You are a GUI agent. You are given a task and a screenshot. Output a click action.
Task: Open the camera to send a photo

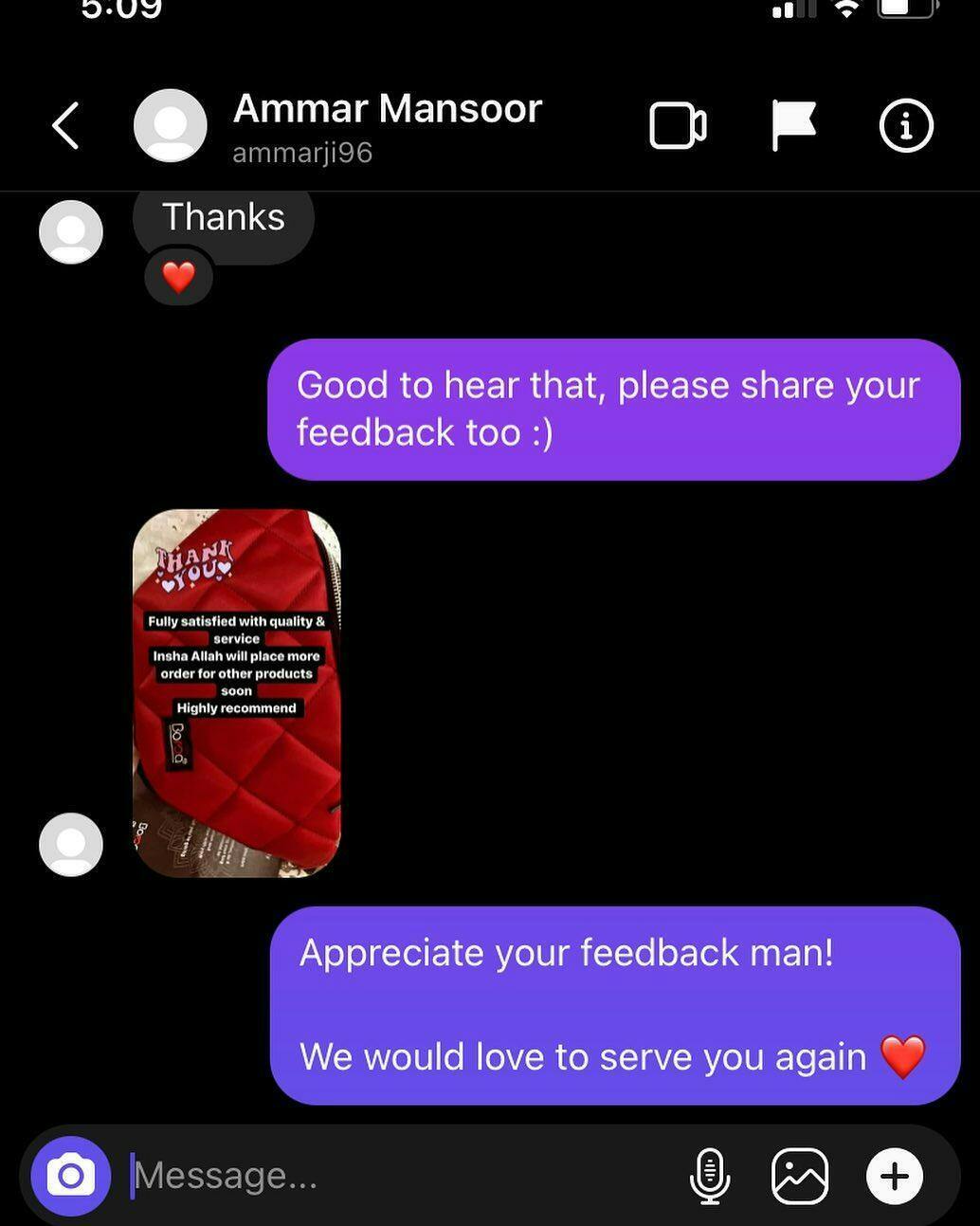click(x=71, y=1176)
